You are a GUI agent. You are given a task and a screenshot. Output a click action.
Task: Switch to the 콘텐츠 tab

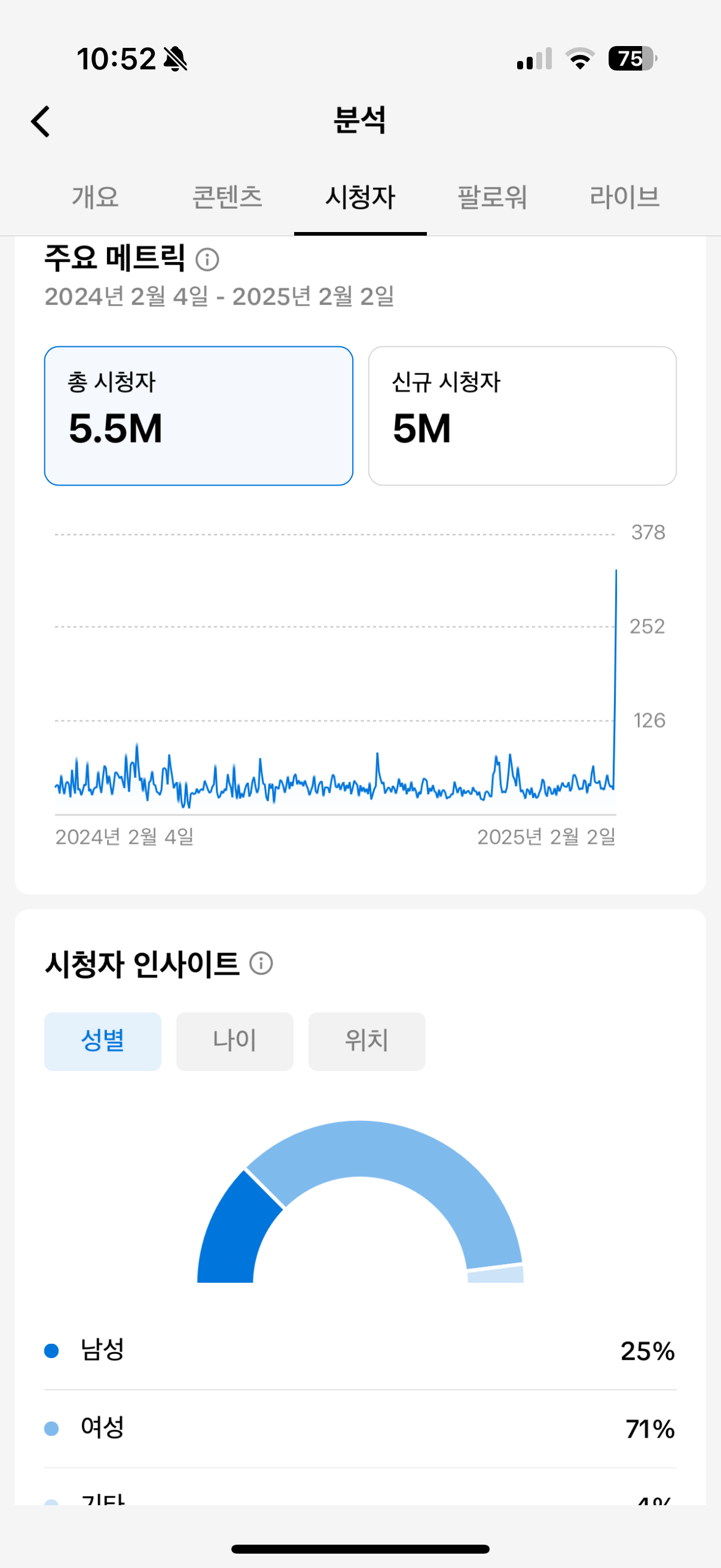(x=228, y=197)
